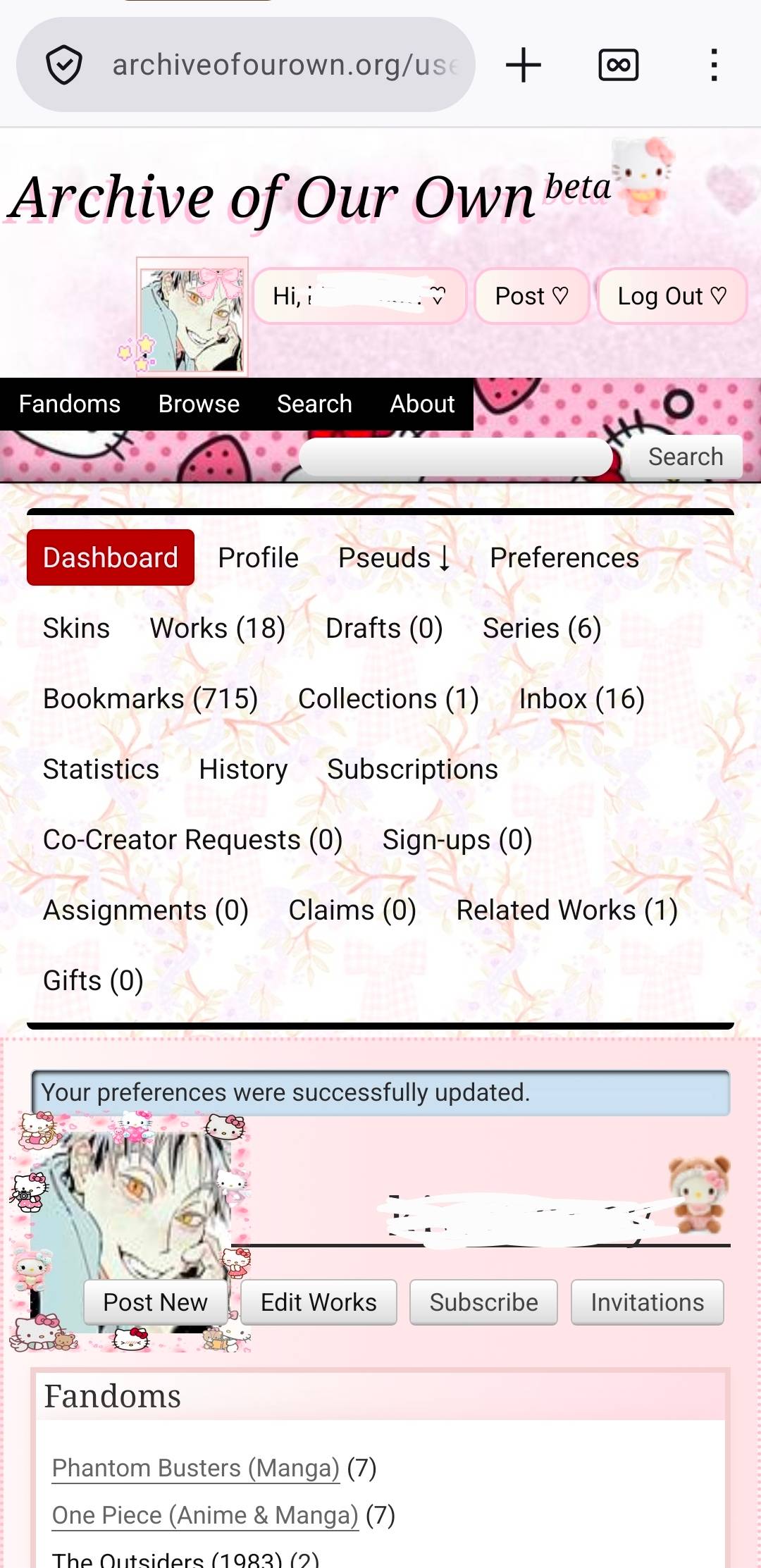
Task: Open the Browse navigation menu
Action: pyautogui.click(x=199, y=404)
